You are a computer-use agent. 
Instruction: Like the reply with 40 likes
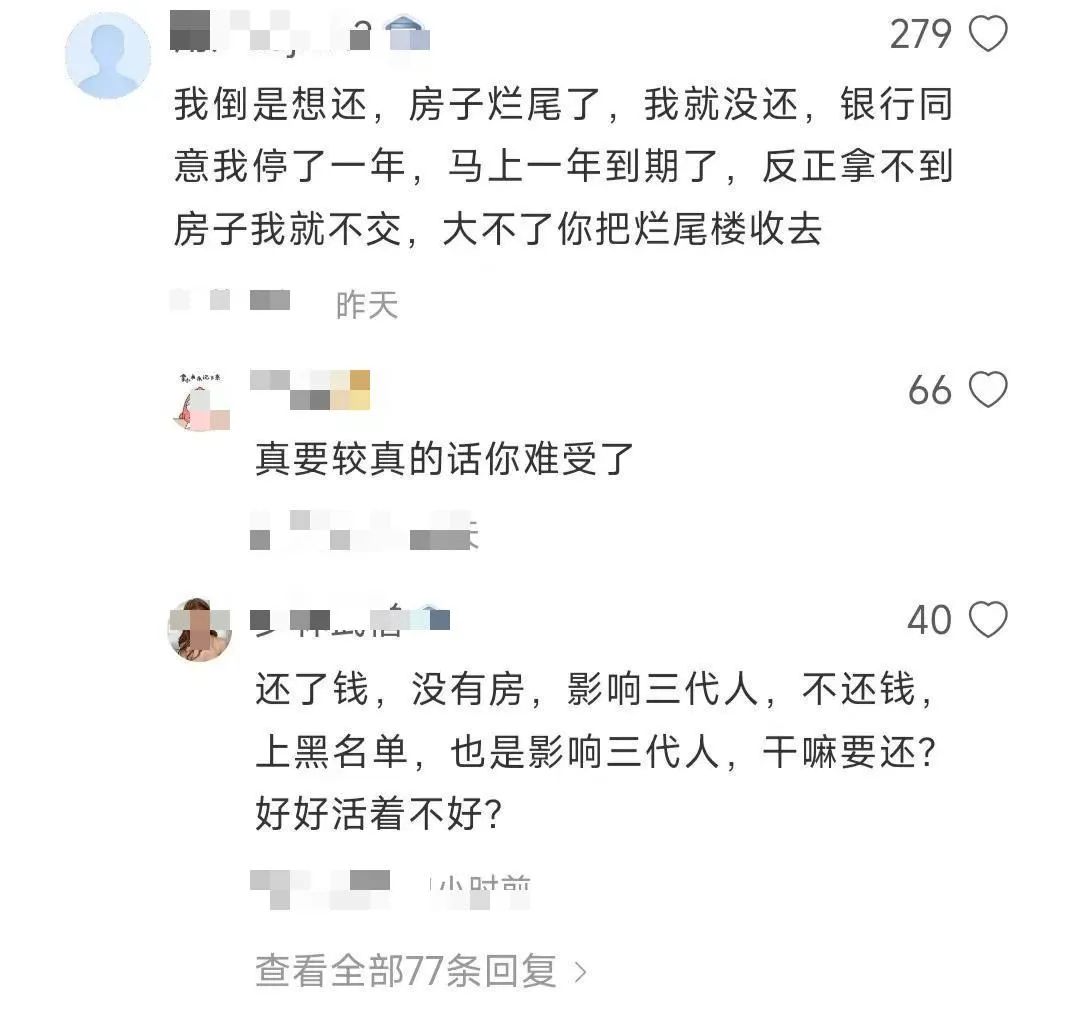pyautogui.click(x=988, y=621)
